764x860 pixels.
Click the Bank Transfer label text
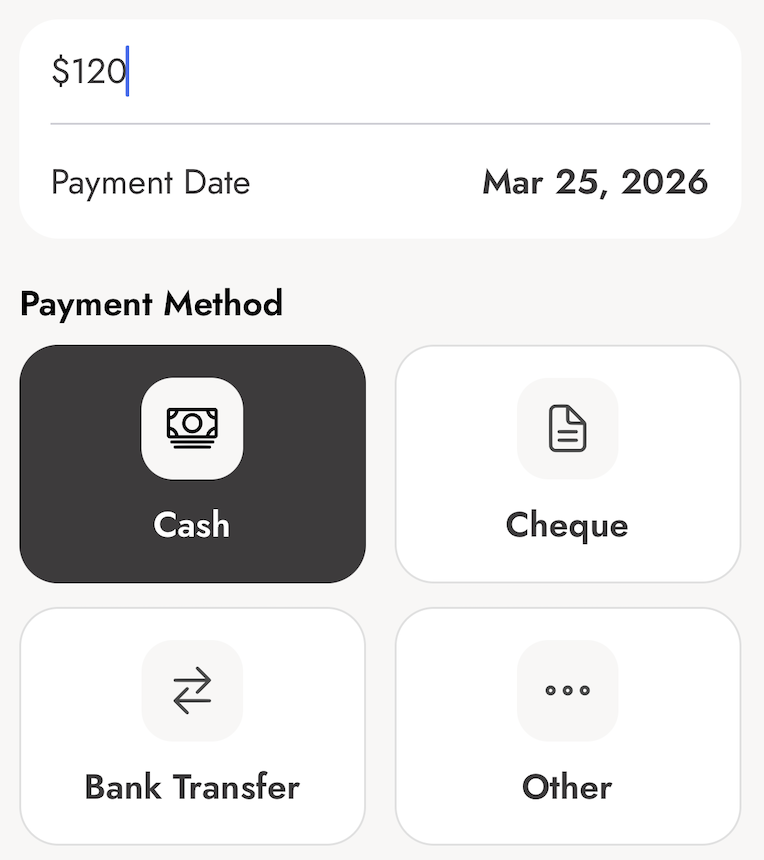click(192, 787)
